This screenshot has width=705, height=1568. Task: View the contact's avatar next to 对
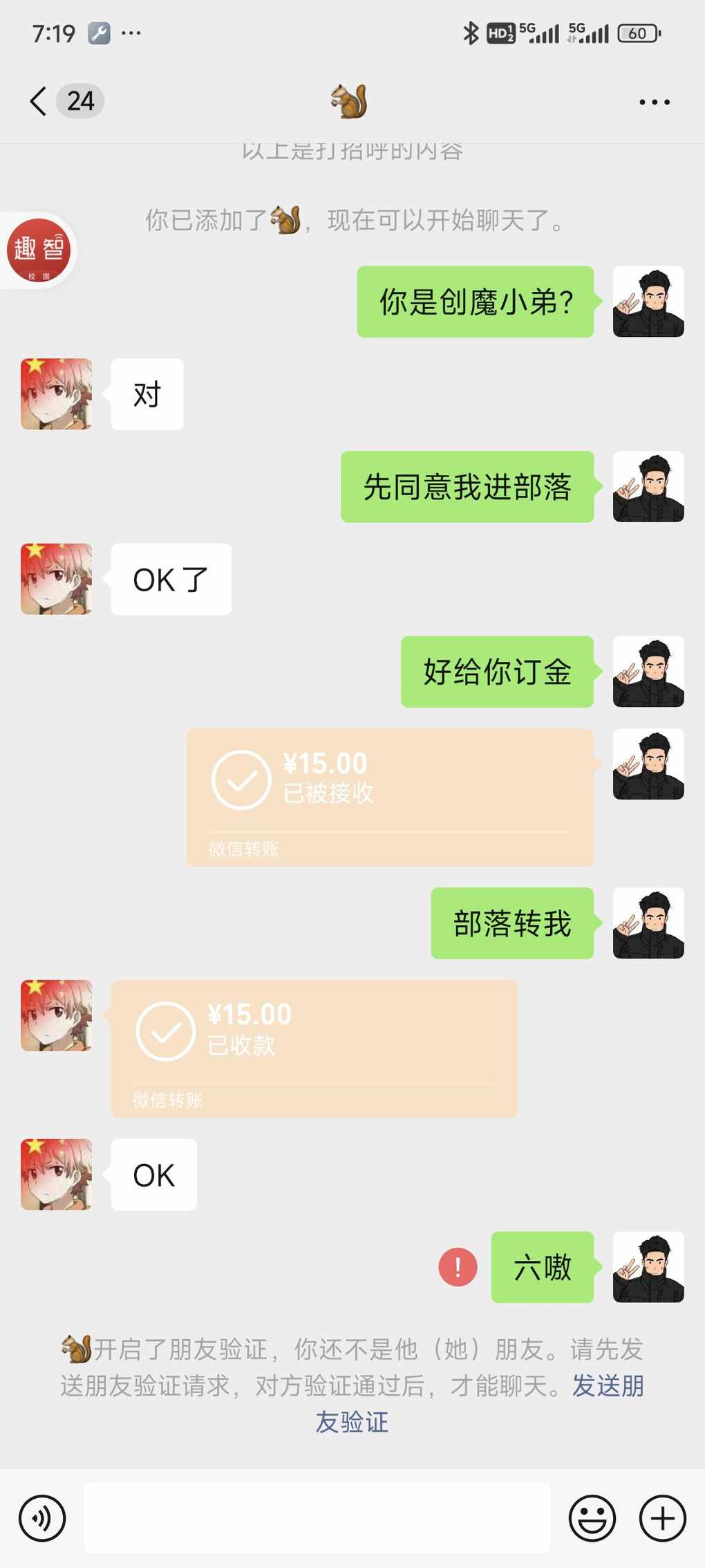click(x=56, y=394)
